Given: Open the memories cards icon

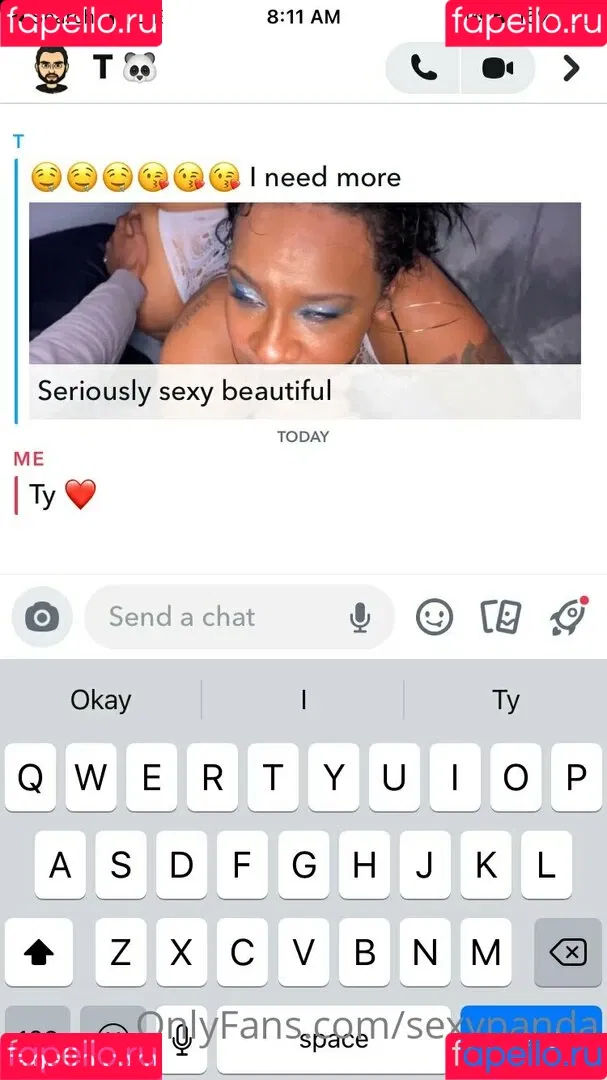Looking at the screenshot, I should [x=500, y=618].
